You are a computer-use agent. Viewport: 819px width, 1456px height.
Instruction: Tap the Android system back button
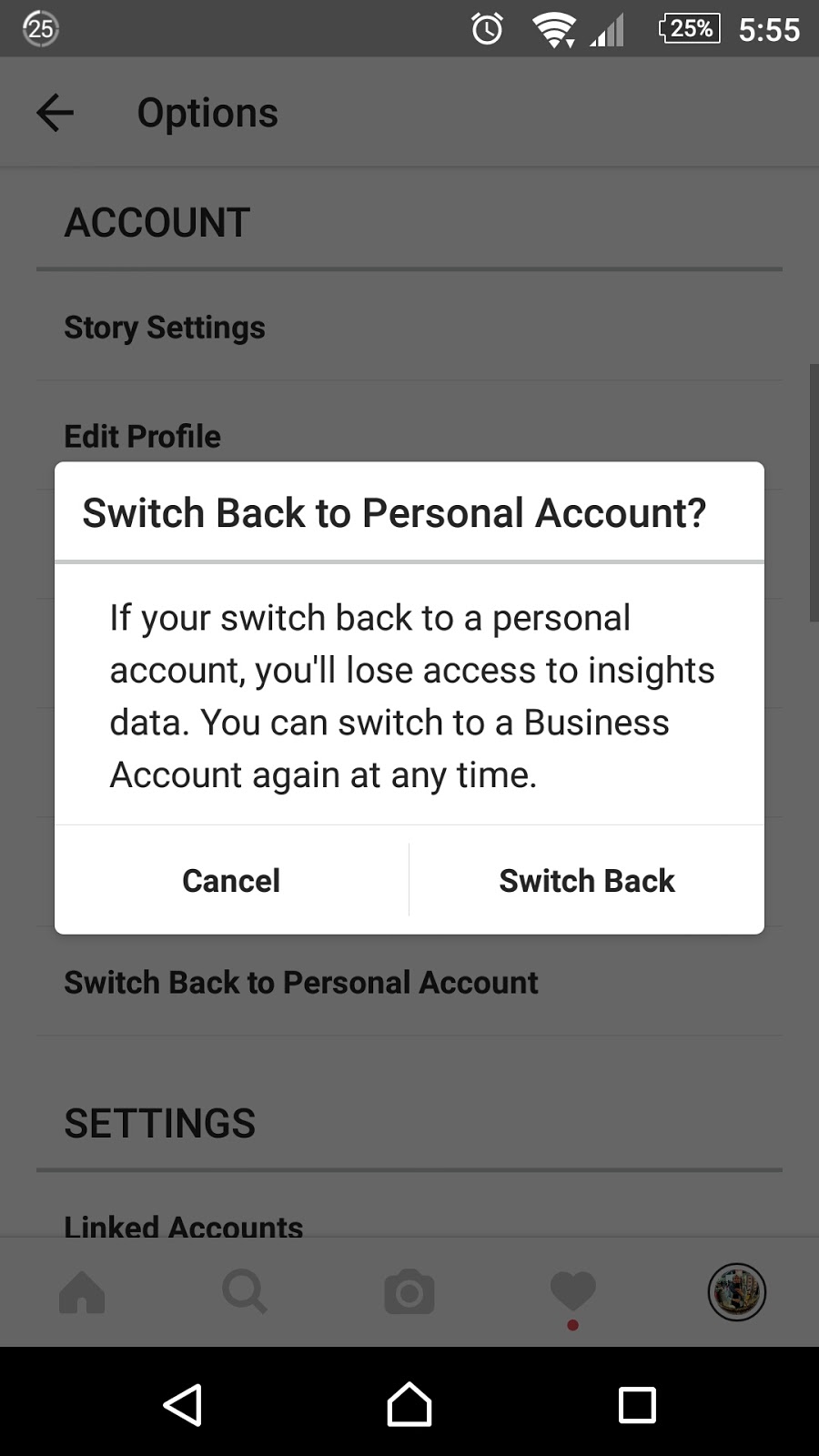182,1404
